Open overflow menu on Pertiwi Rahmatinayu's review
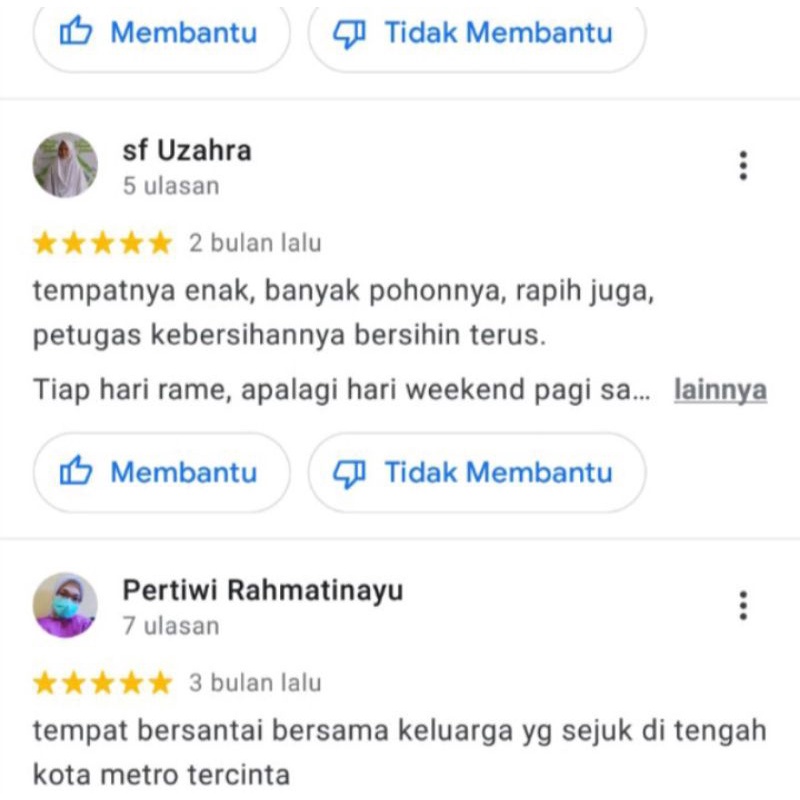The width and height of the screenshot is (800, 800). click(743, 606)
